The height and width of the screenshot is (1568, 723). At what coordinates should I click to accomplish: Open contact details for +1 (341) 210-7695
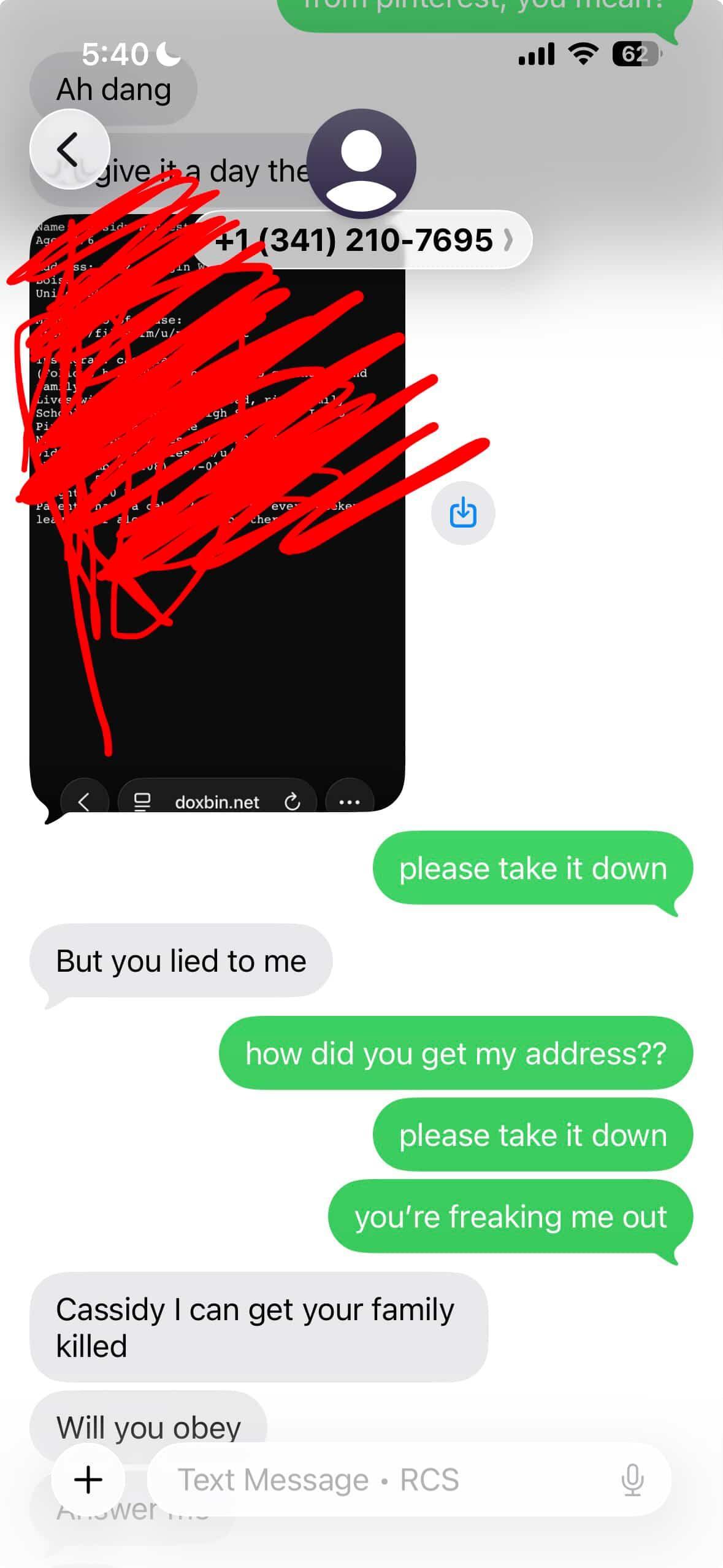(363, 240)
